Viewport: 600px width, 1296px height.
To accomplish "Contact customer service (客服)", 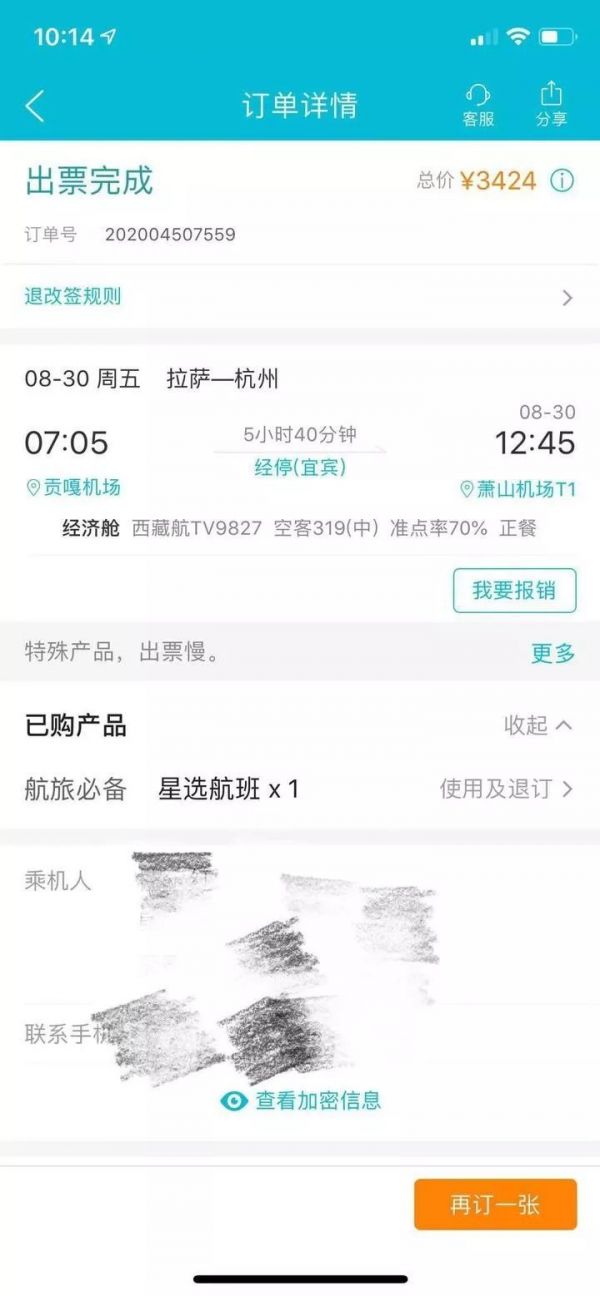I will coord(478,104).
